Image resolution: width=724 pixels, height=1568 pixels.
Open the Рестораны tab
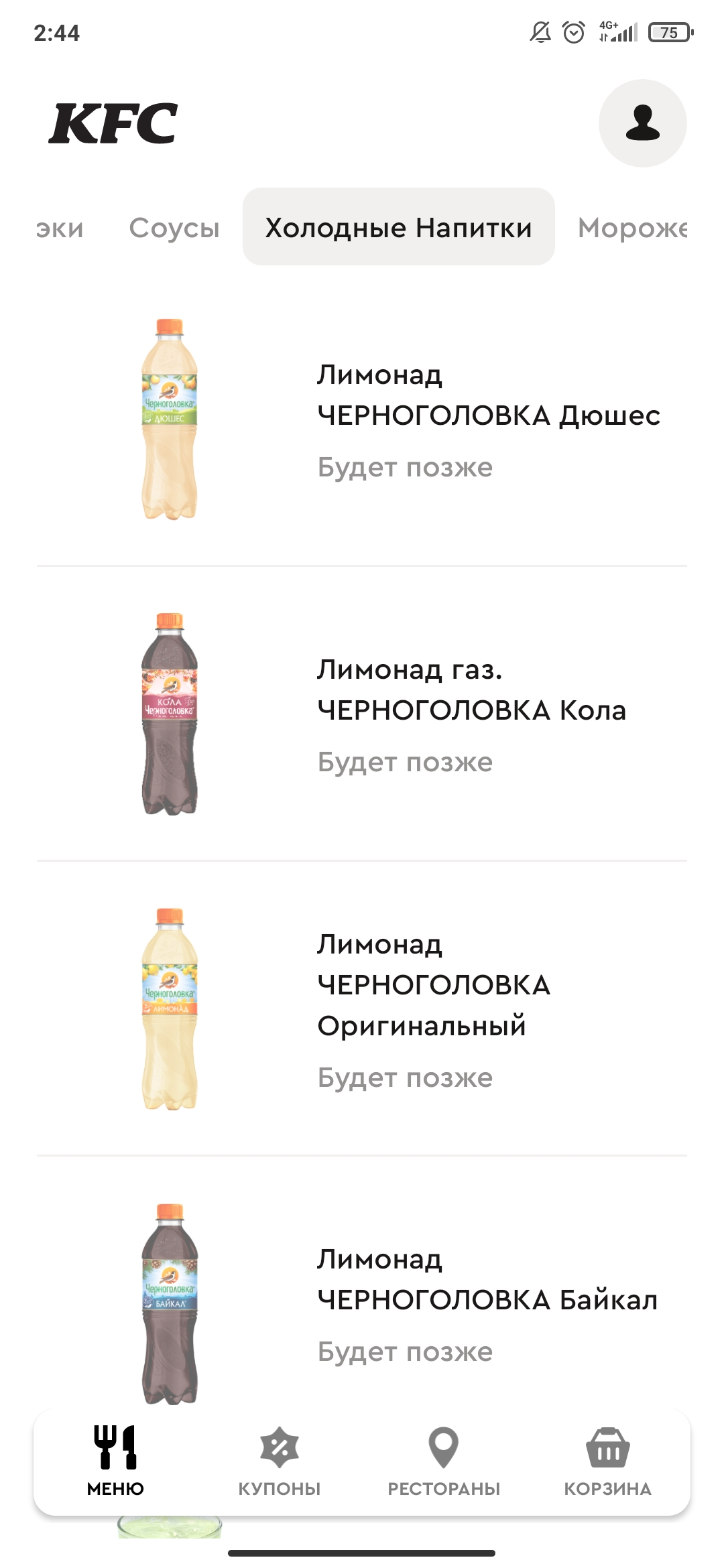tap(444, 1461)
